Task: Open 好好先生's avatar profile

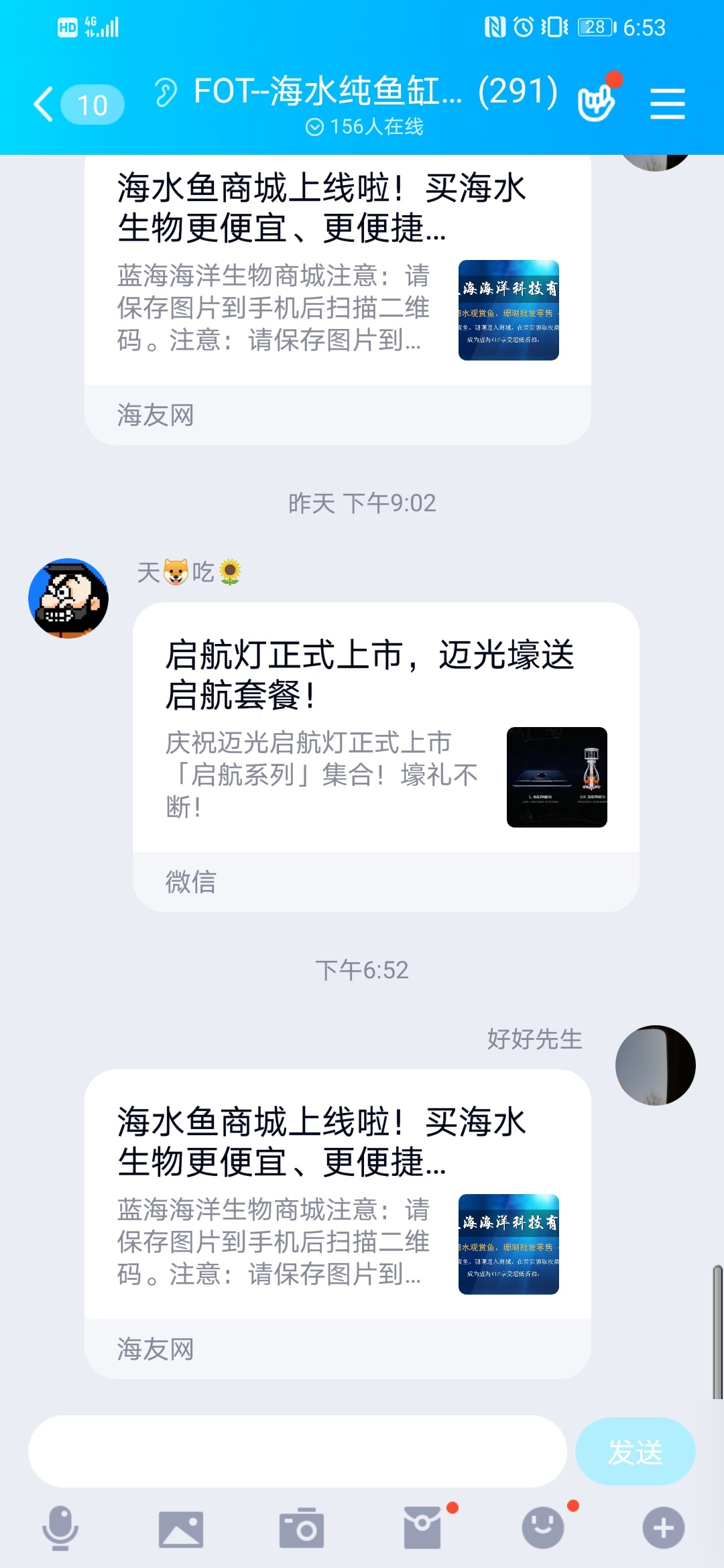Action: coord(655,1065)
